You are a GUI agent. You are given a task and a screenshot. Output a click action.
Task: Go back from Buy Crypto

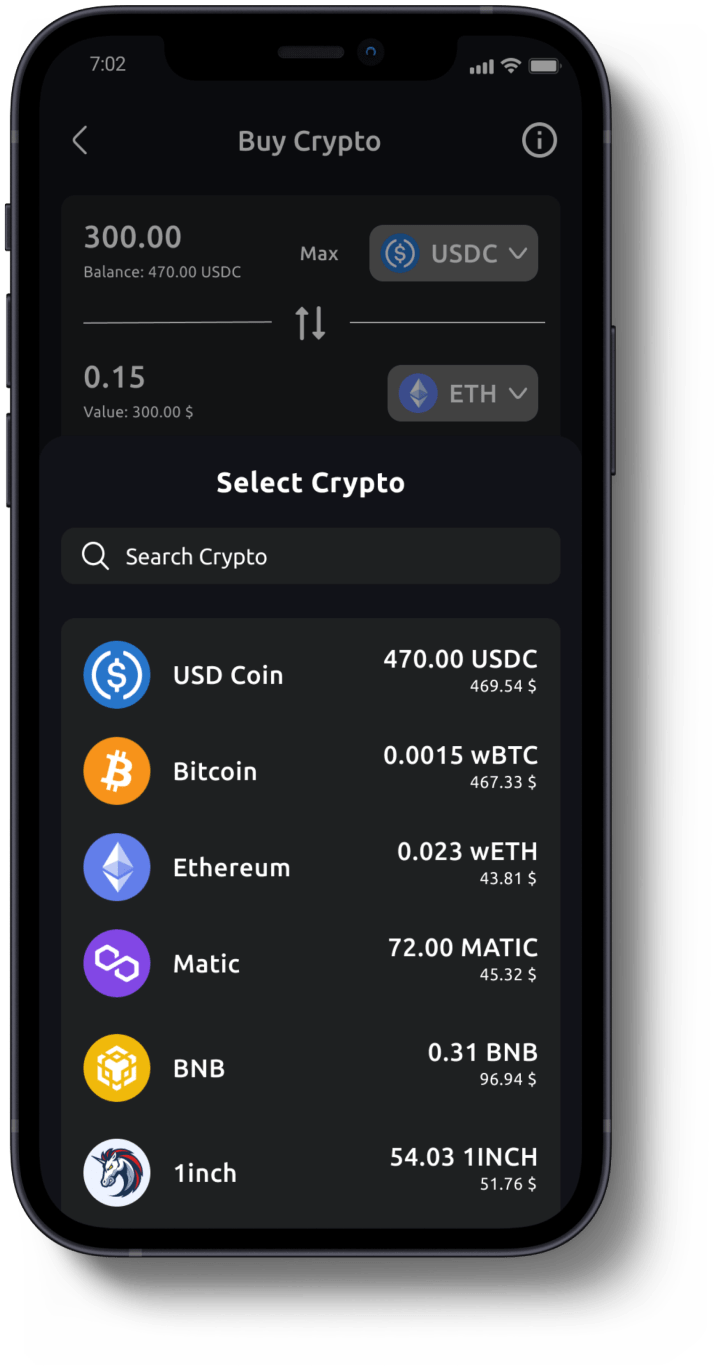click(80, 141)
